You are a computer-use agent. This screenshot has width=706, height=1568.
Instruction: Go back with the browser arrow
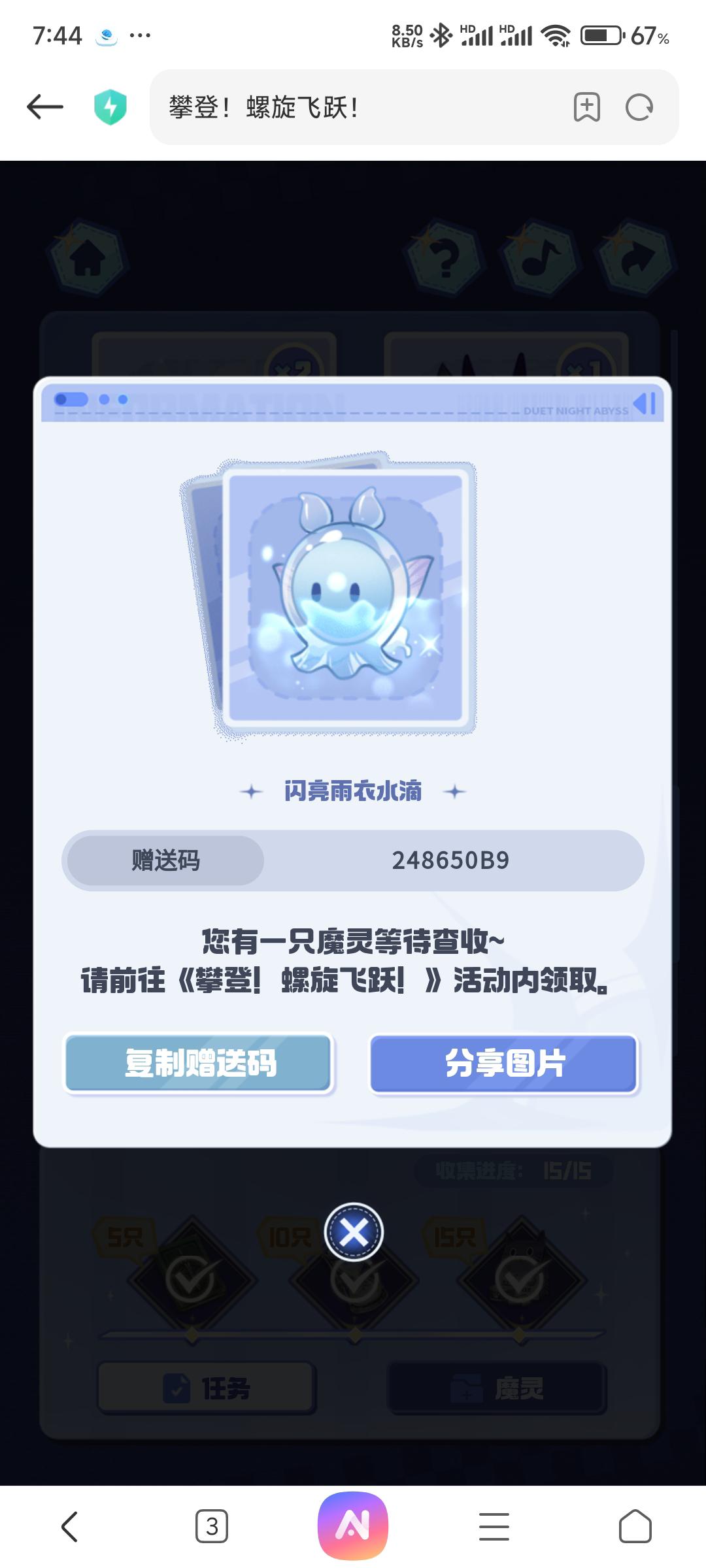[x=44, y=106]
